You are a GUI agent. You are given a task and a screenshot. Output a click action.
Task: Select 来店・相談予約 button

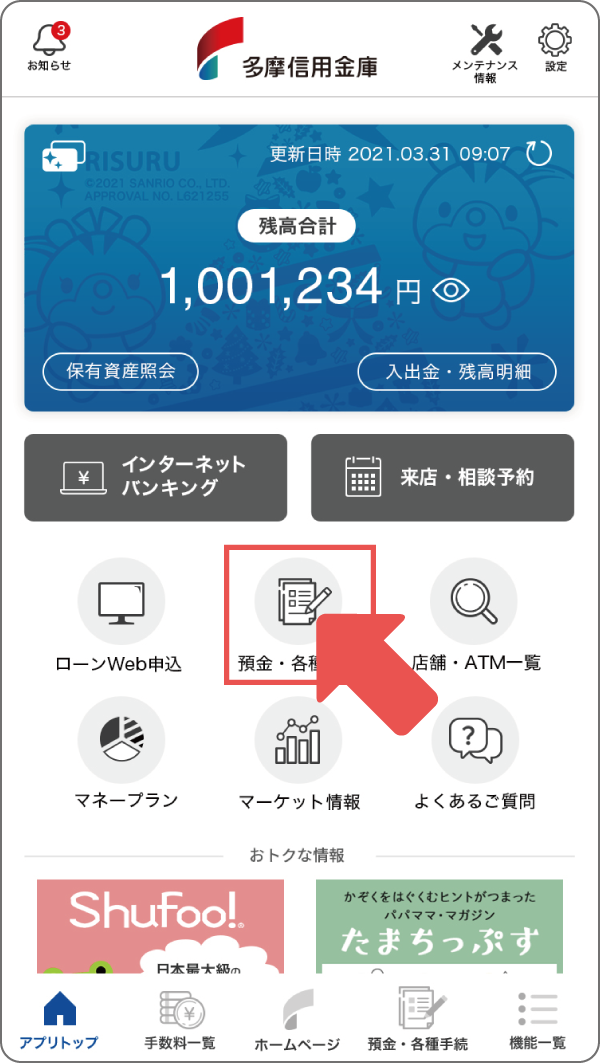coord(442,478)
